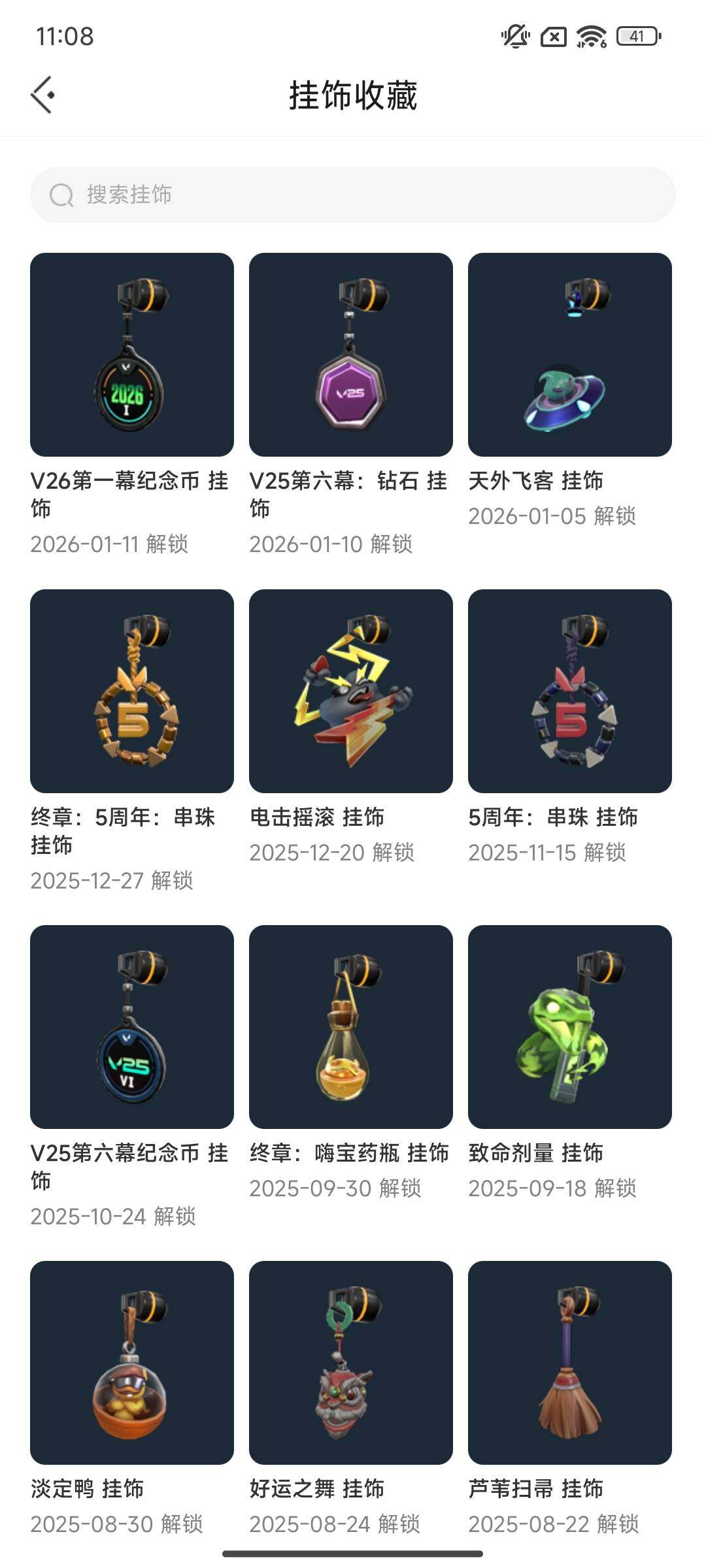Open the 芦苇扫帚 挂饰 item
706x1568 pixels.
(570, 1363)
